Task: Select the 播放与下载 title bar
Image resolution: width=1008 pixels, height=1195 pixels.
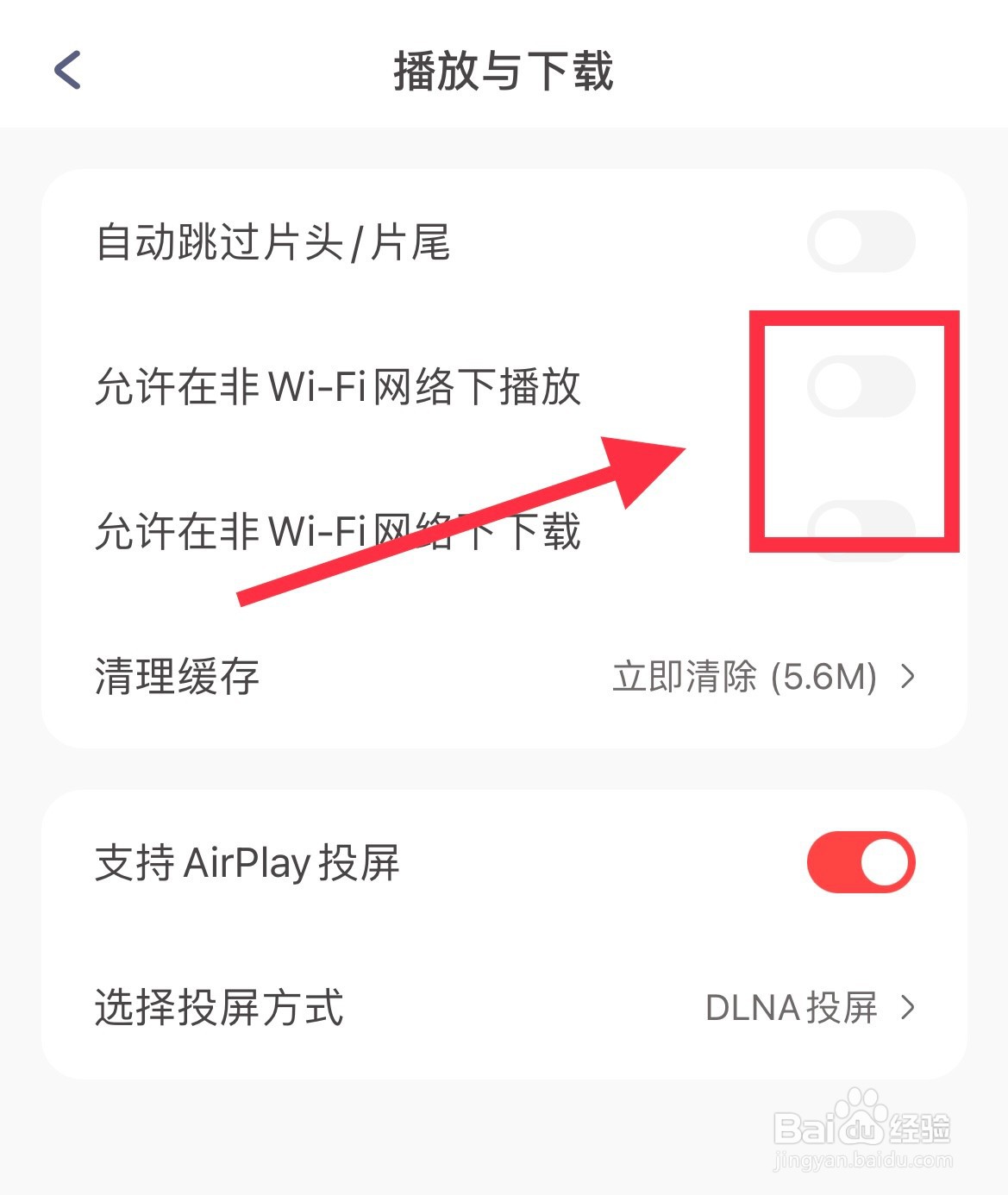Action: (x=504, y=72)
